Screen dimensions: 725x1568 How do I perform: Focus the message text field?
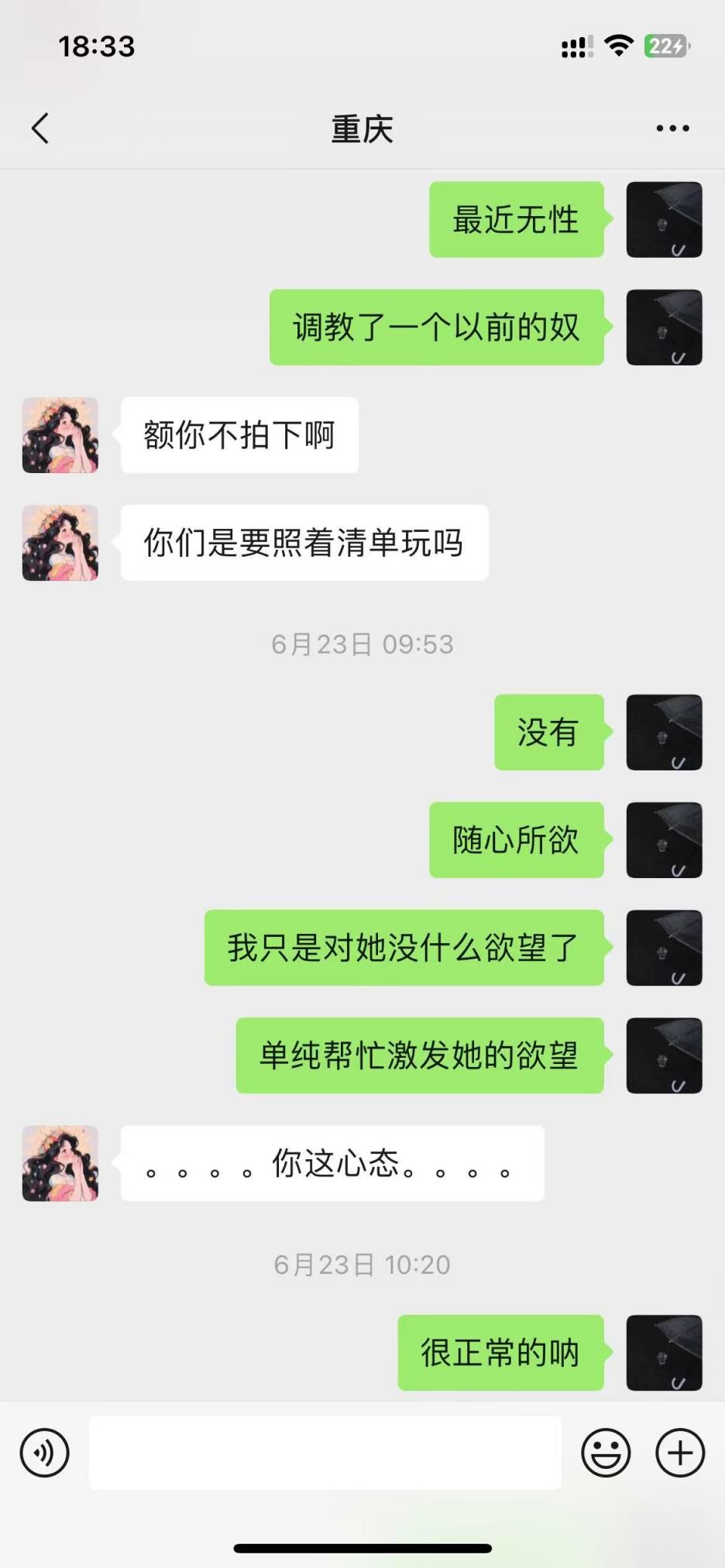point(325,1453)
